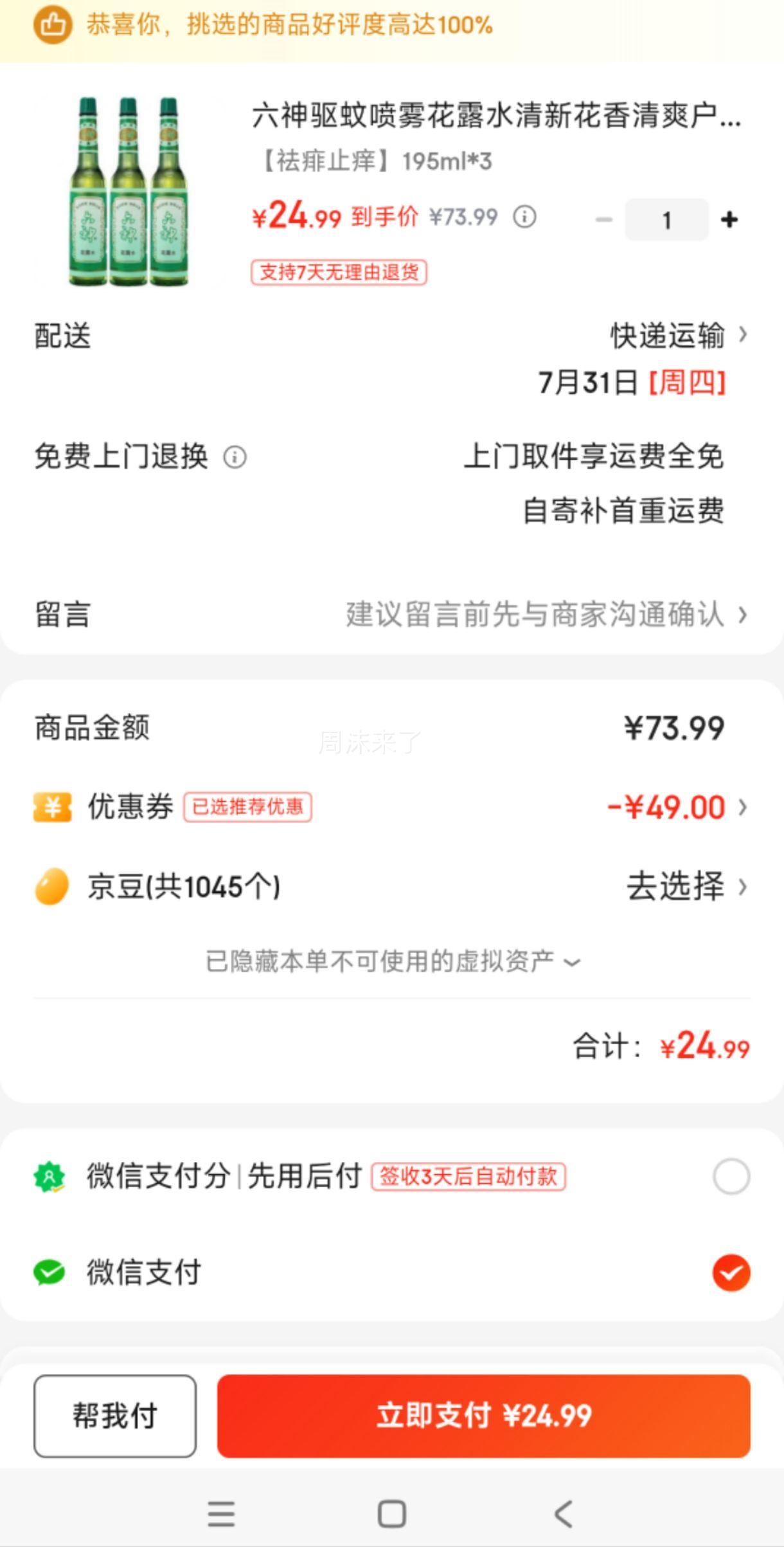The image size is (784, 1547).
Task: Pay now with 立即支付 ¥24.99
Action: tap(483, 1416)
